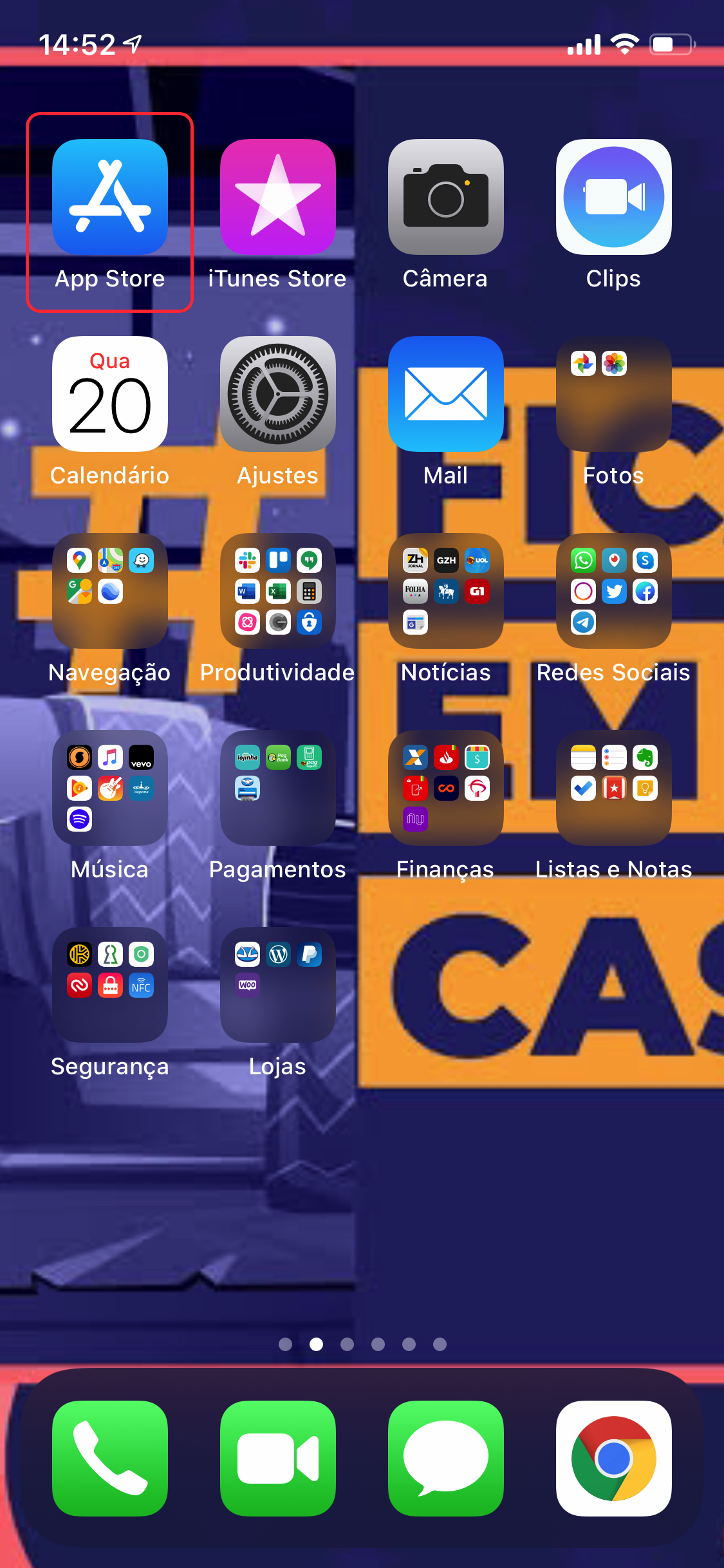The width and height of the screenshot is (724, 1568).
Task: Open Listas e Notas folder
Action: coord(613,788)
